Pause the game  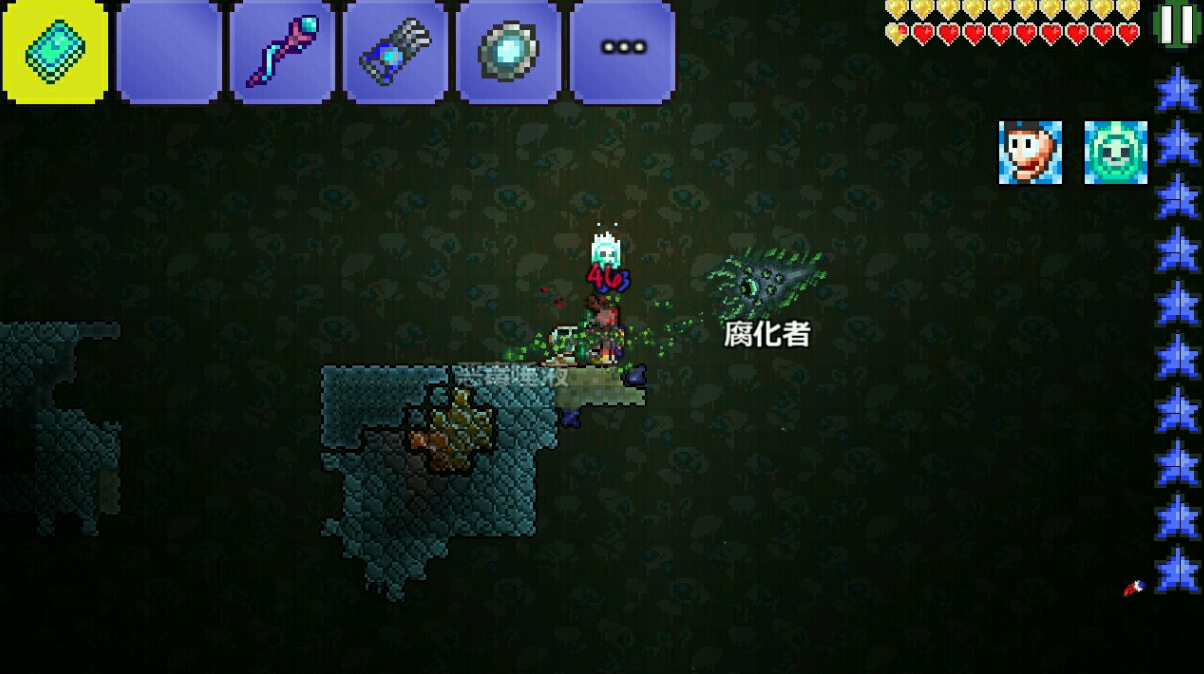tap(1176, 23)
